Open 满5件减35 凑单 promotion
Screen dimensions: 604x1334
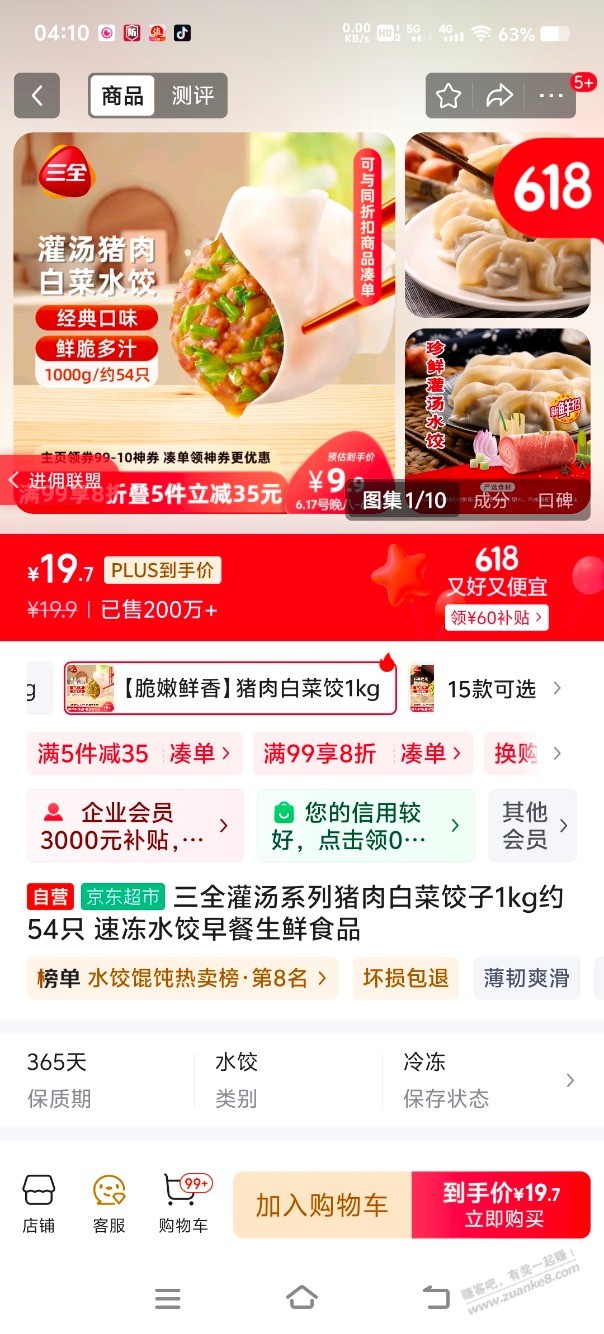(134, 753)
